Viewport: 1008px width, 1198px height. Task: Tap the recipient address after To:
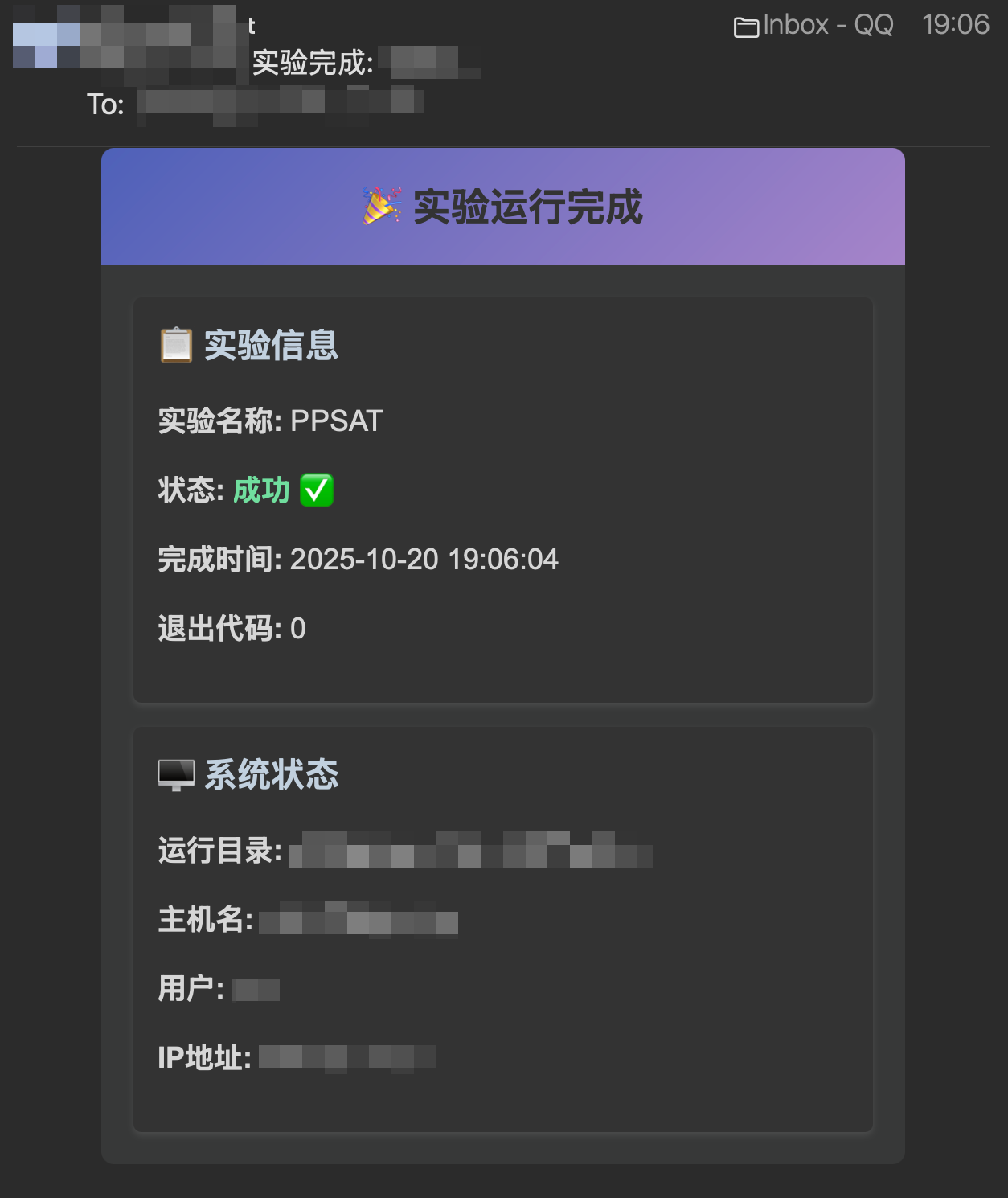point(280,103)
